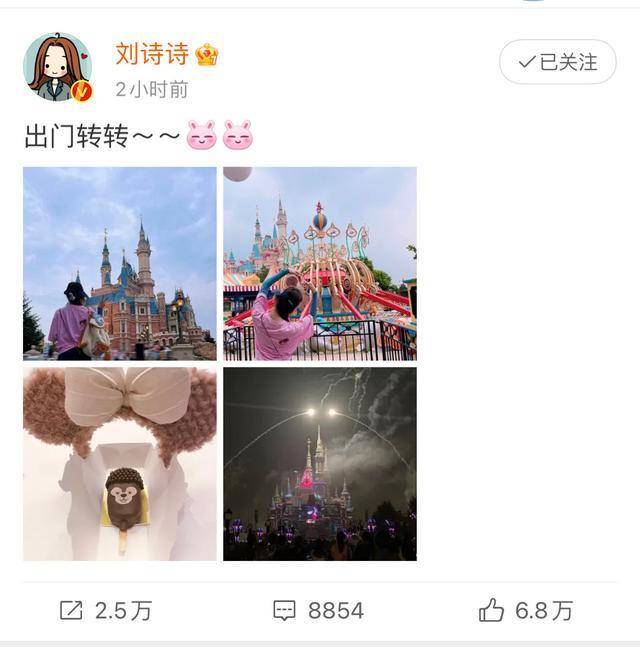Image resolution: width=640 pixels, height=647 pixels.
Task: Tap the 已关注 following button
Action: (557, 62)
